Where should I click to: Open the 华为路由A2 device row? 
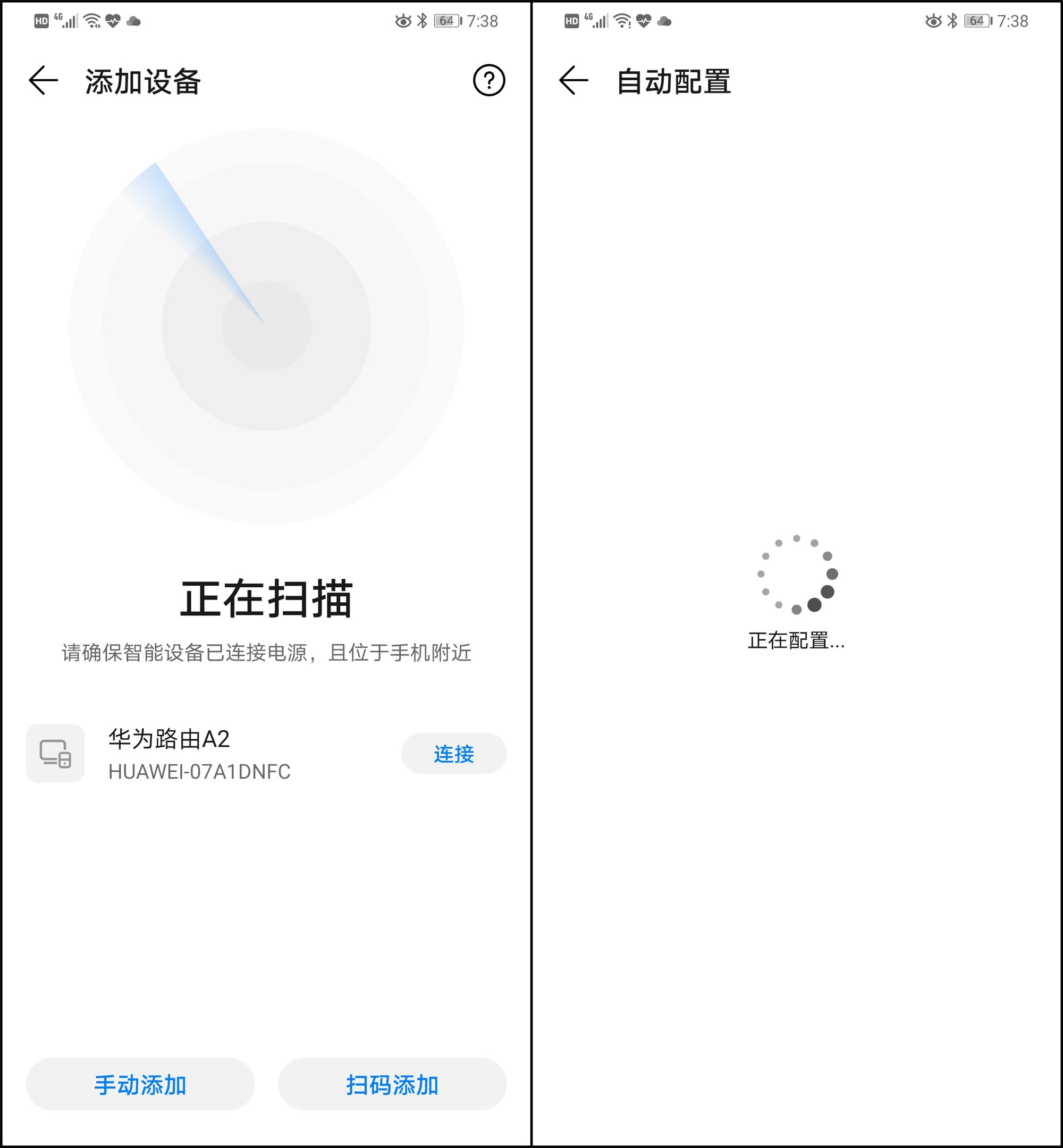coord(198,754)
